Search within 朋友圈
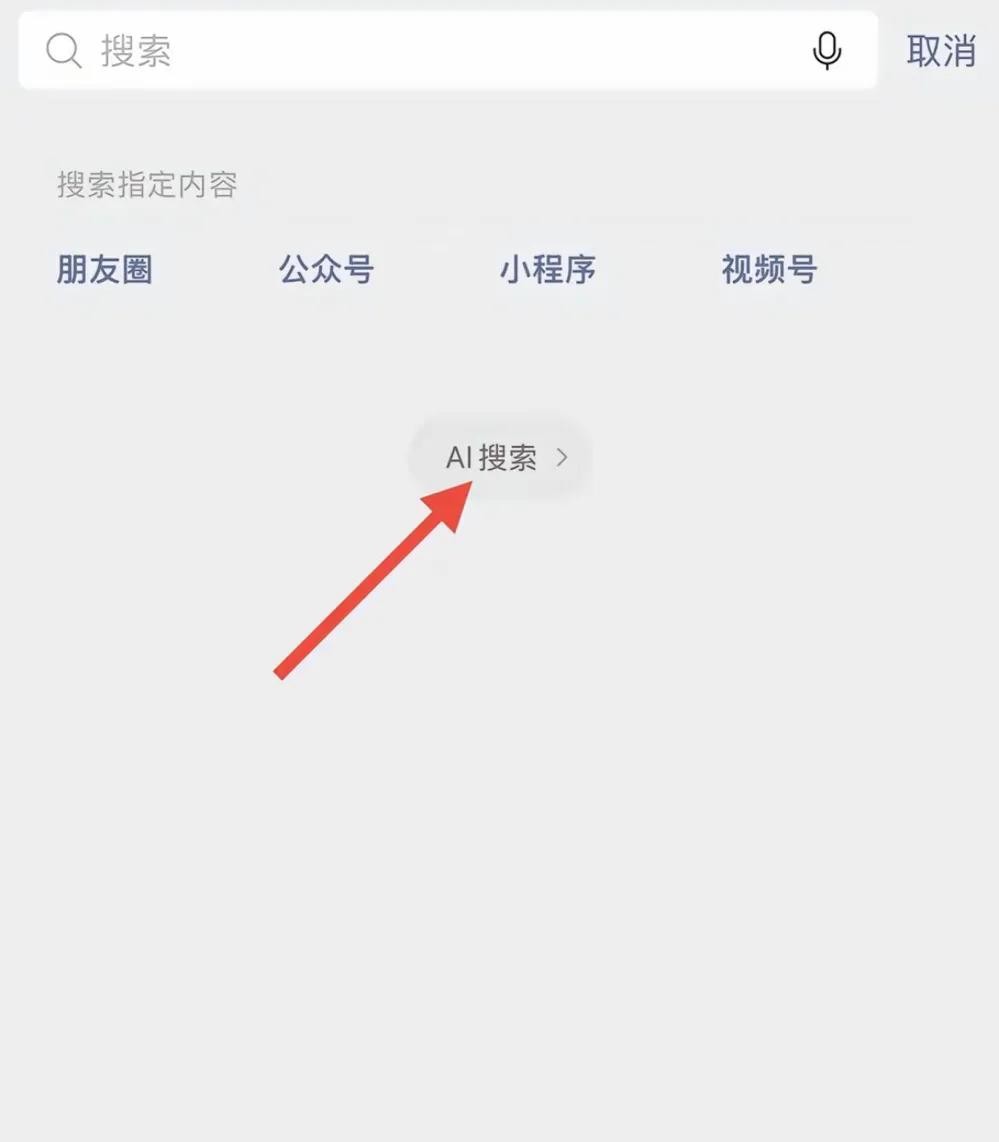The width and height of the screenshot is (999, 1142). coord(105,270)
